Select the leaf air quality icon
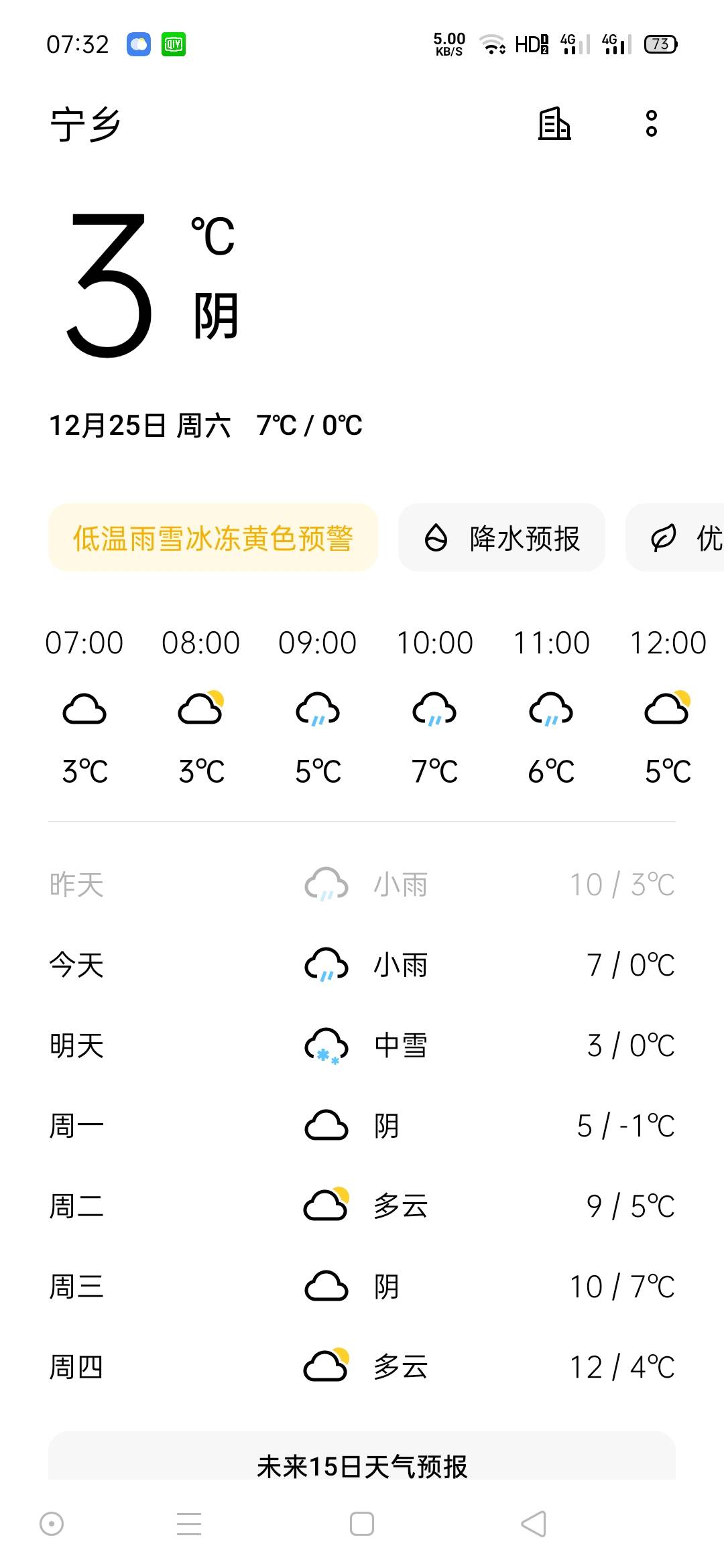This screenshot has height=1568, width=724. click(x=663, y=537)
